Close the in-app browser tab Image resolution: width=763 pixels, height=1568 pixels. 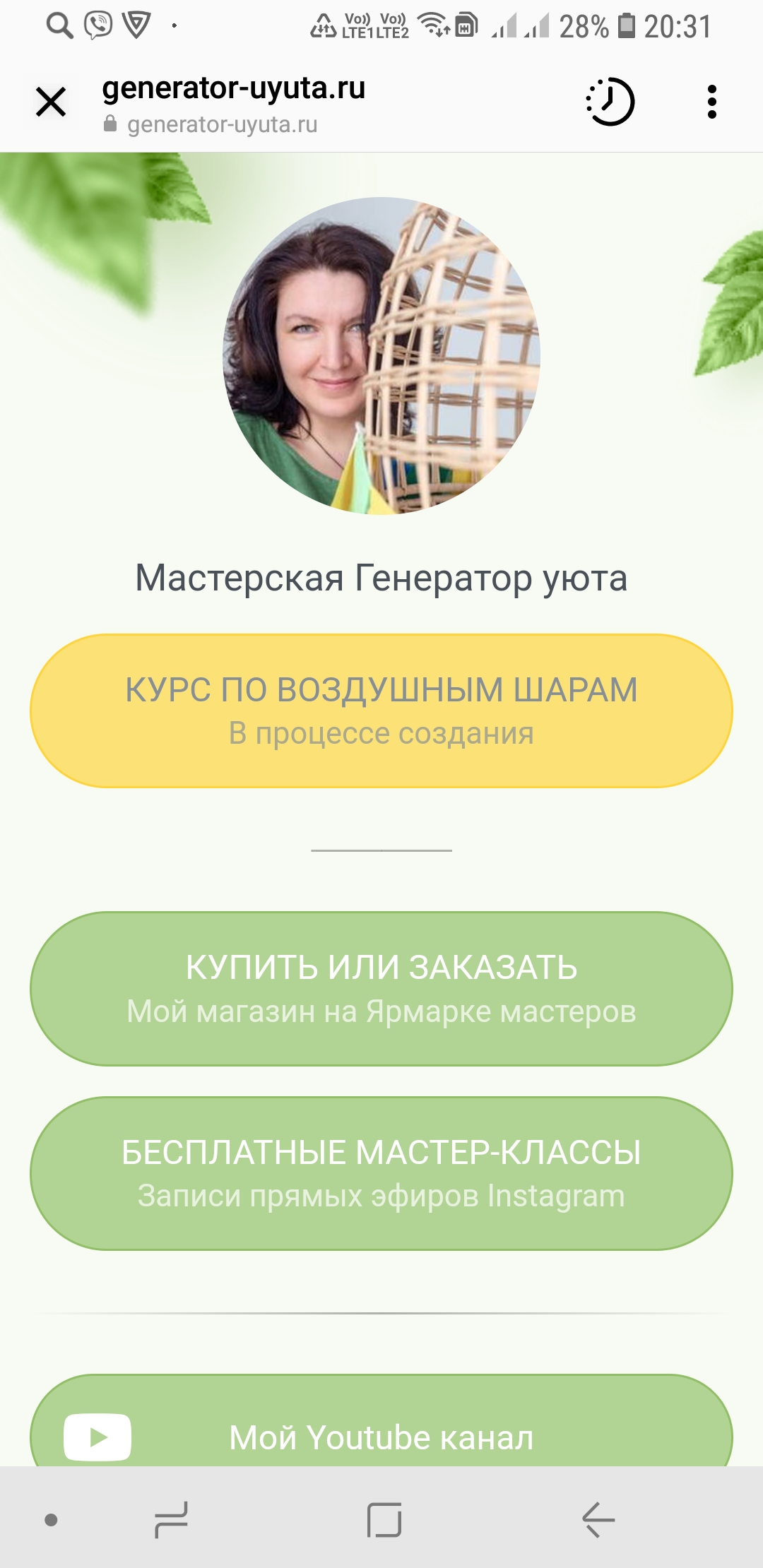point(51,102)
